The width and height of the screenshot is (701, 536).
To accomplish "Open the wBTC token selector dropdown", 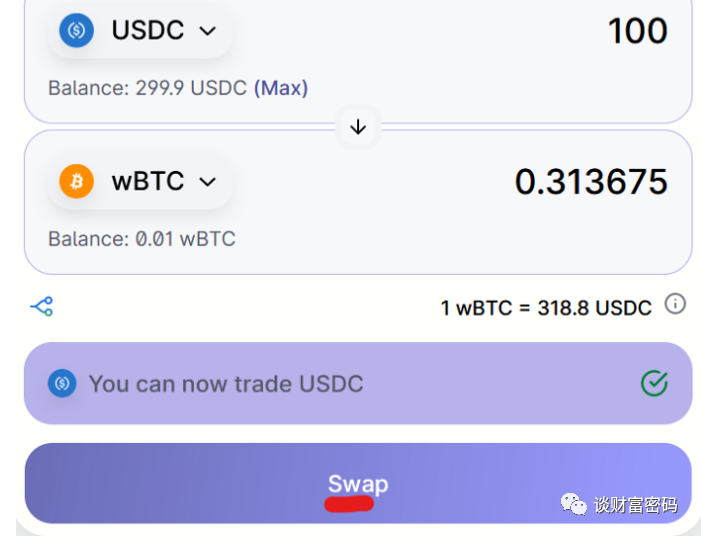I will tap(140, 182).
